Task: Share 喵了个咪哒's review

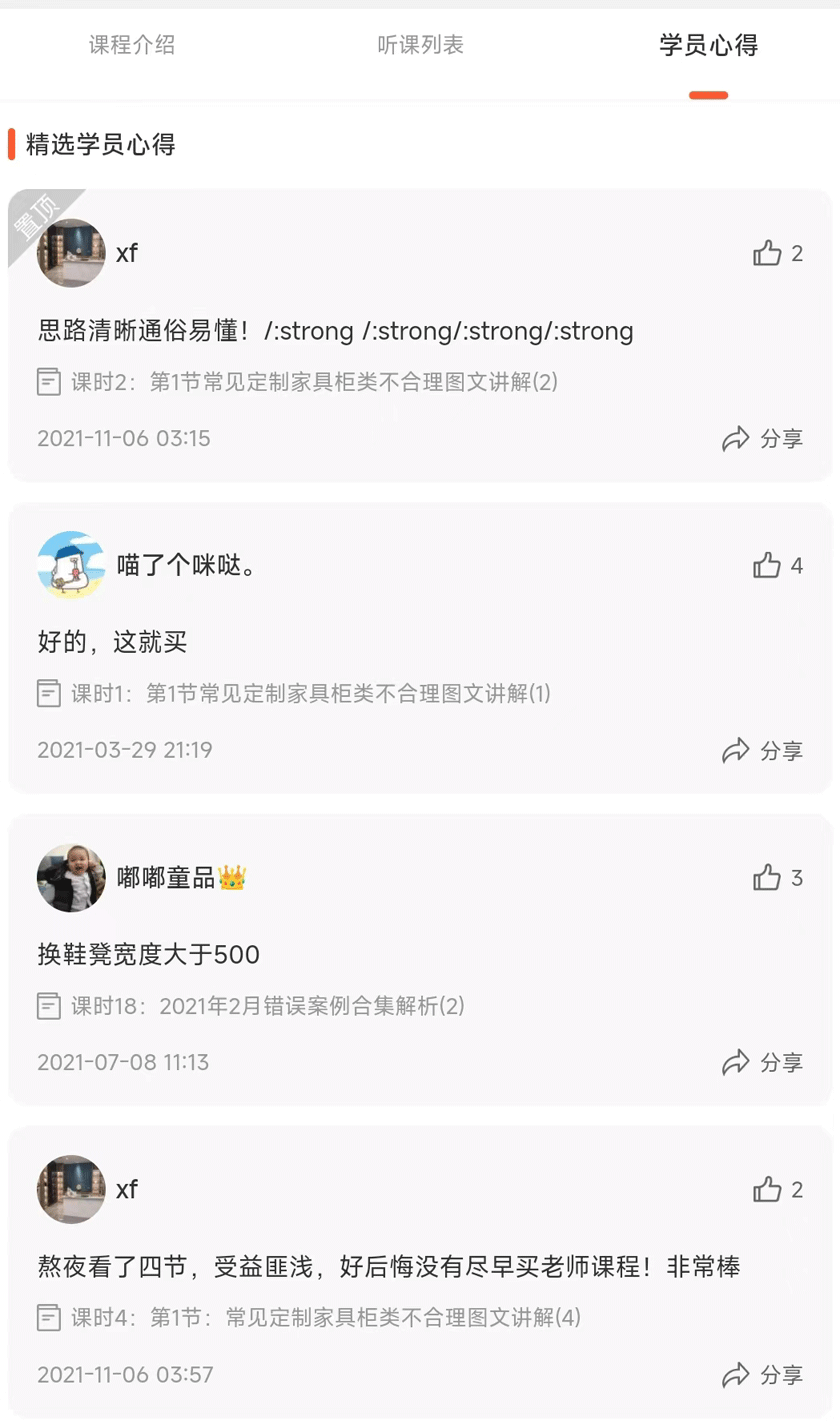Action: click(763, 751)
